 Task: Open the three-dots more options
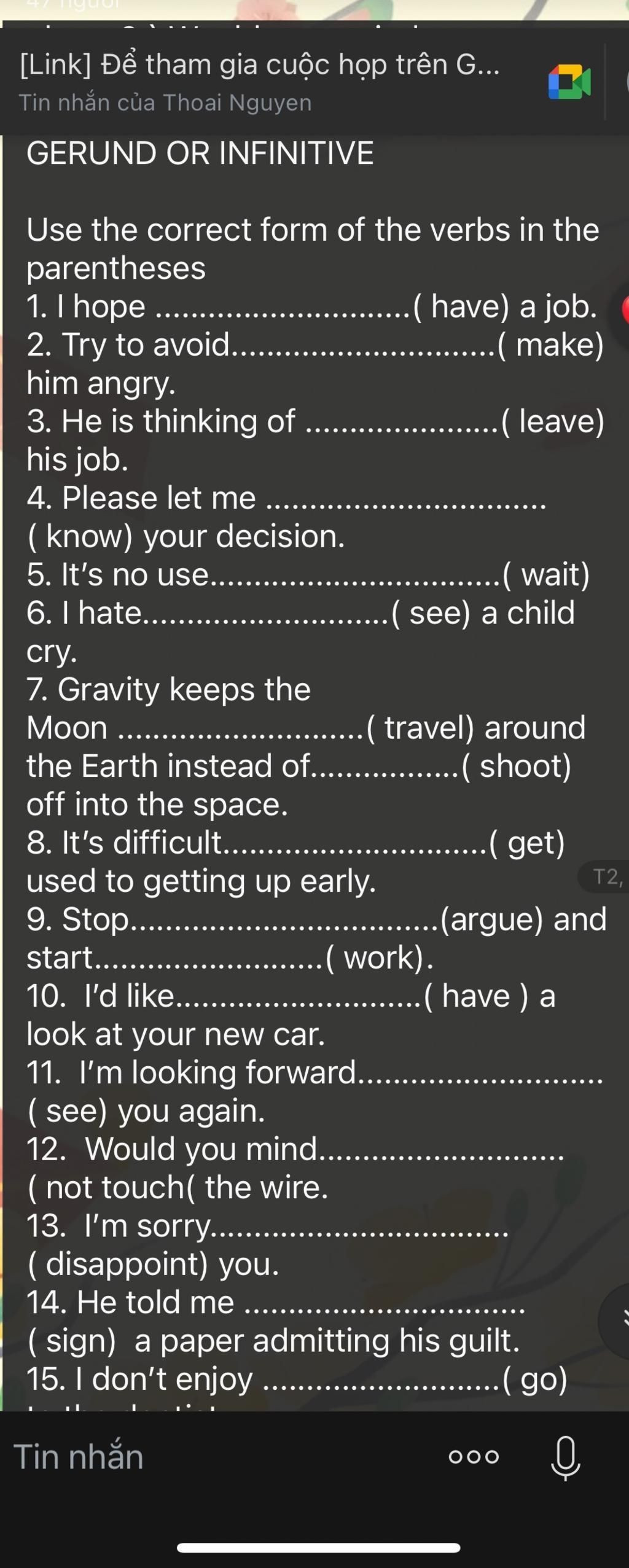click(x=473, y=1456)
